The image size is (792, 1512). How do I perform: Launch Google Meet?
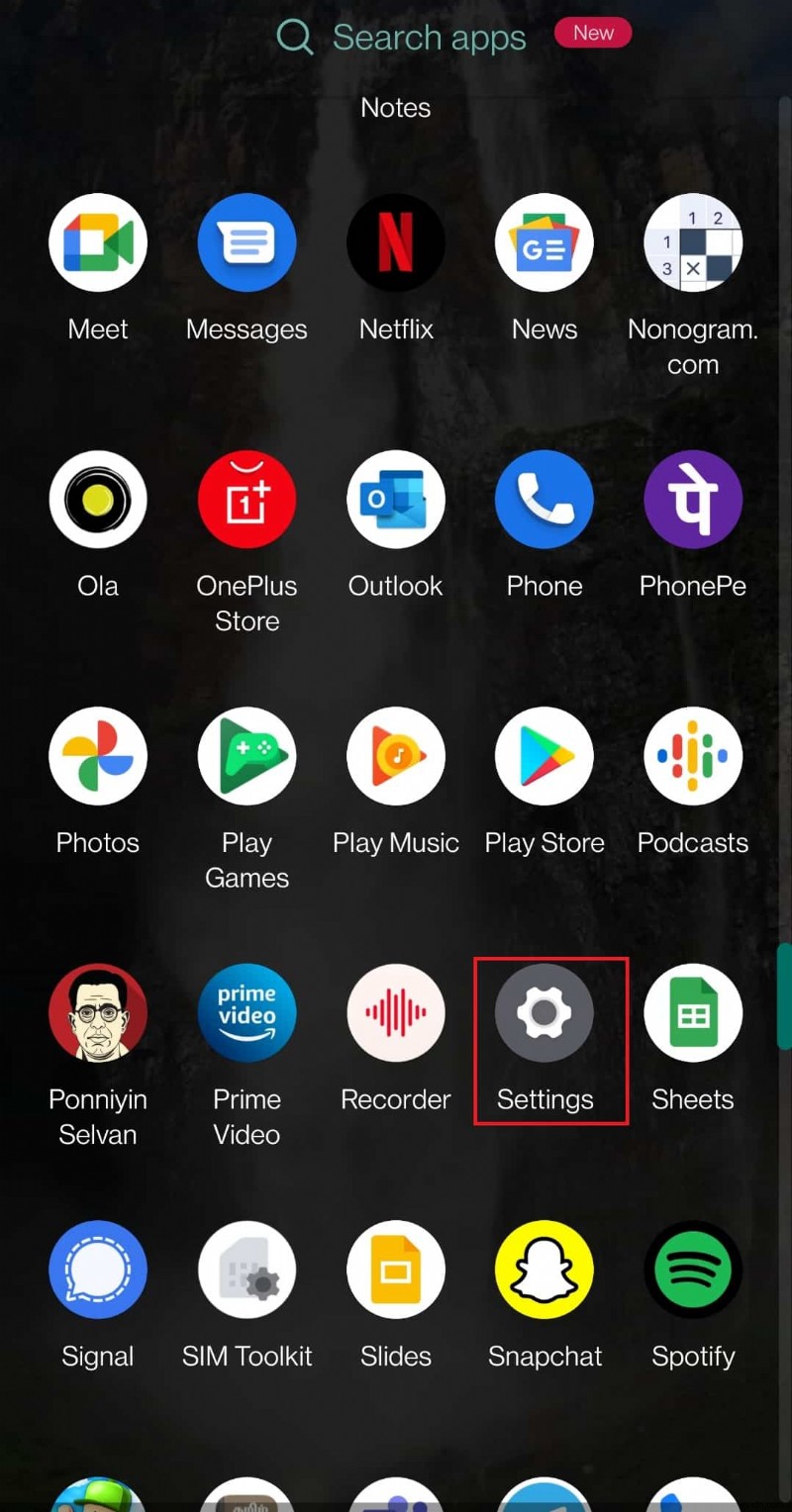(97, 242)
